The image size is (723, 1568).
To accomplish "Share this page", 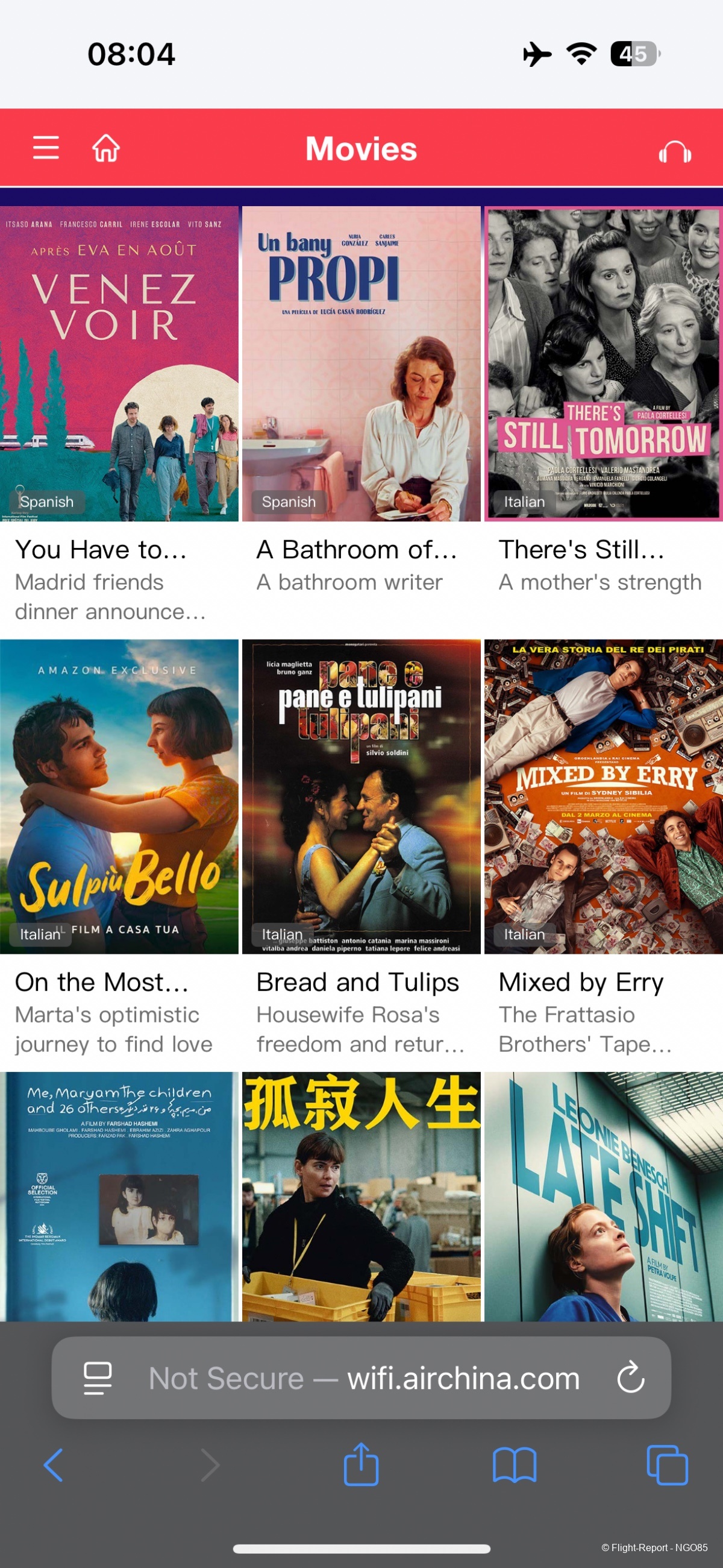I will point(361,1465).
